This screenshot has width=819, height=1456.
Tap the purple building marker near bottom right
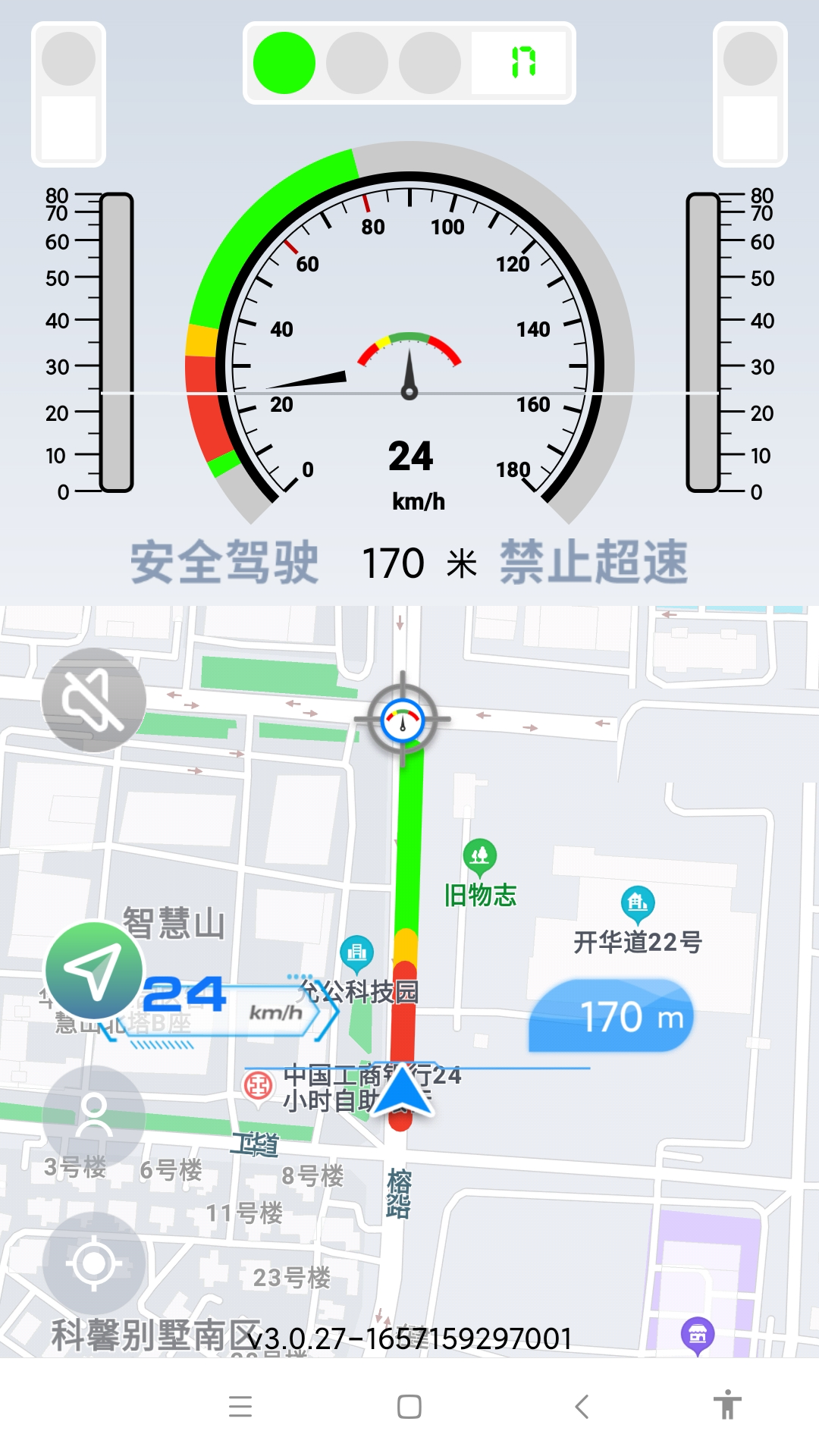698,1332
